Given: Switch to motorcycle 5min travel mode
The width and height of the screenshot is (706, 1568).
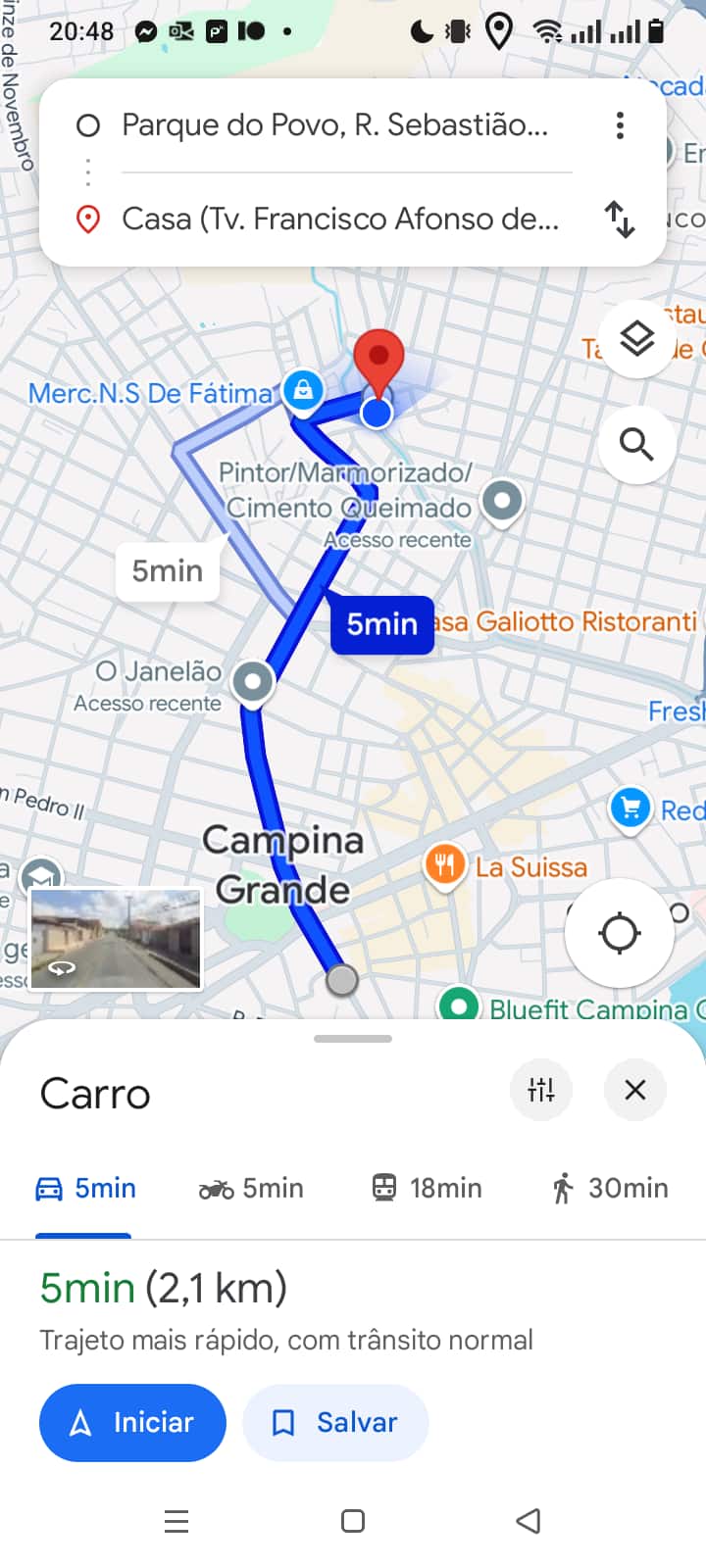Looking at the screenshot, I should [251, 1189].
